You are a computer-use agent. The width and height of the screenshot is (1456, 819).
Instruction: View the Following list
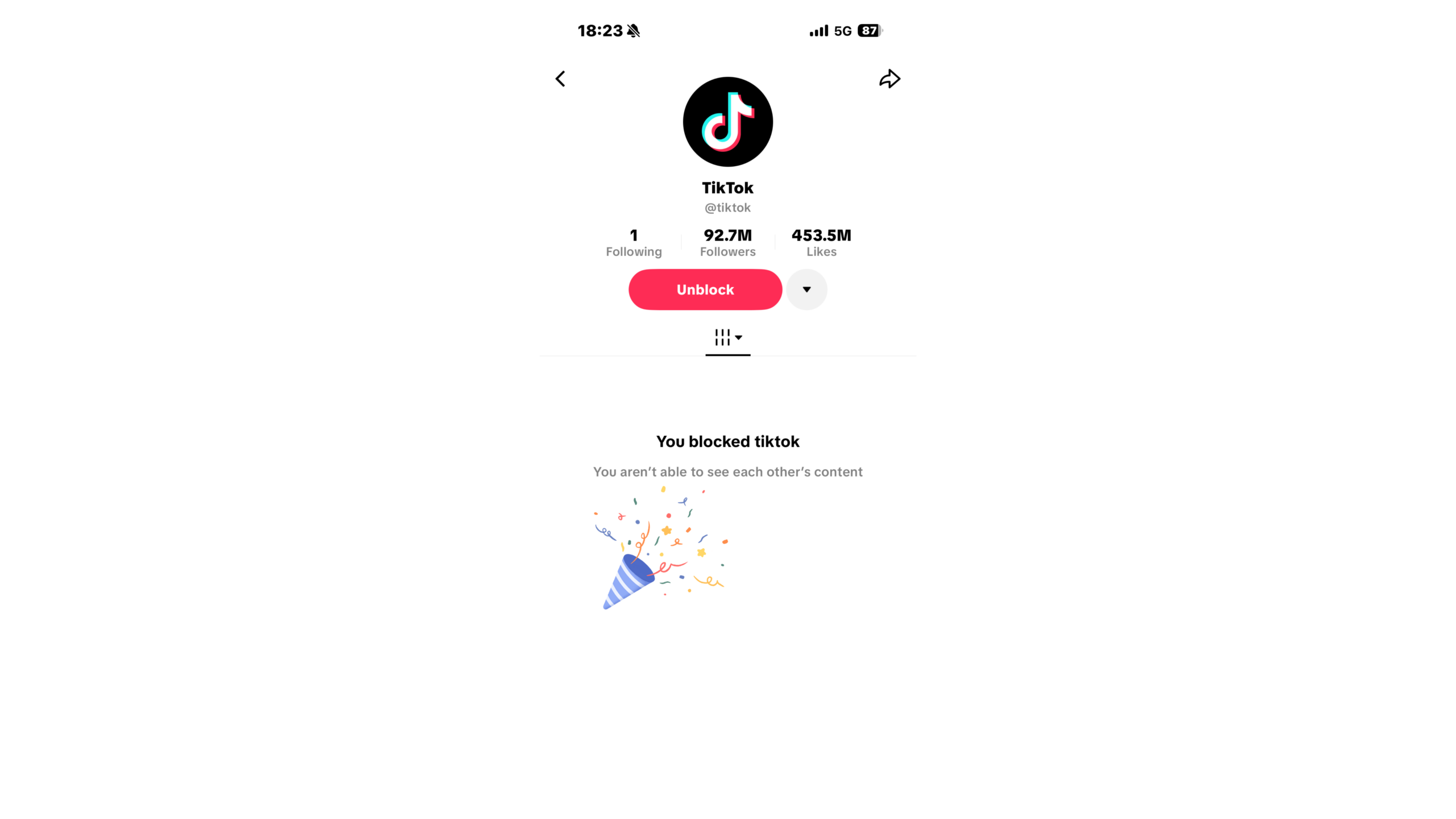634,242
